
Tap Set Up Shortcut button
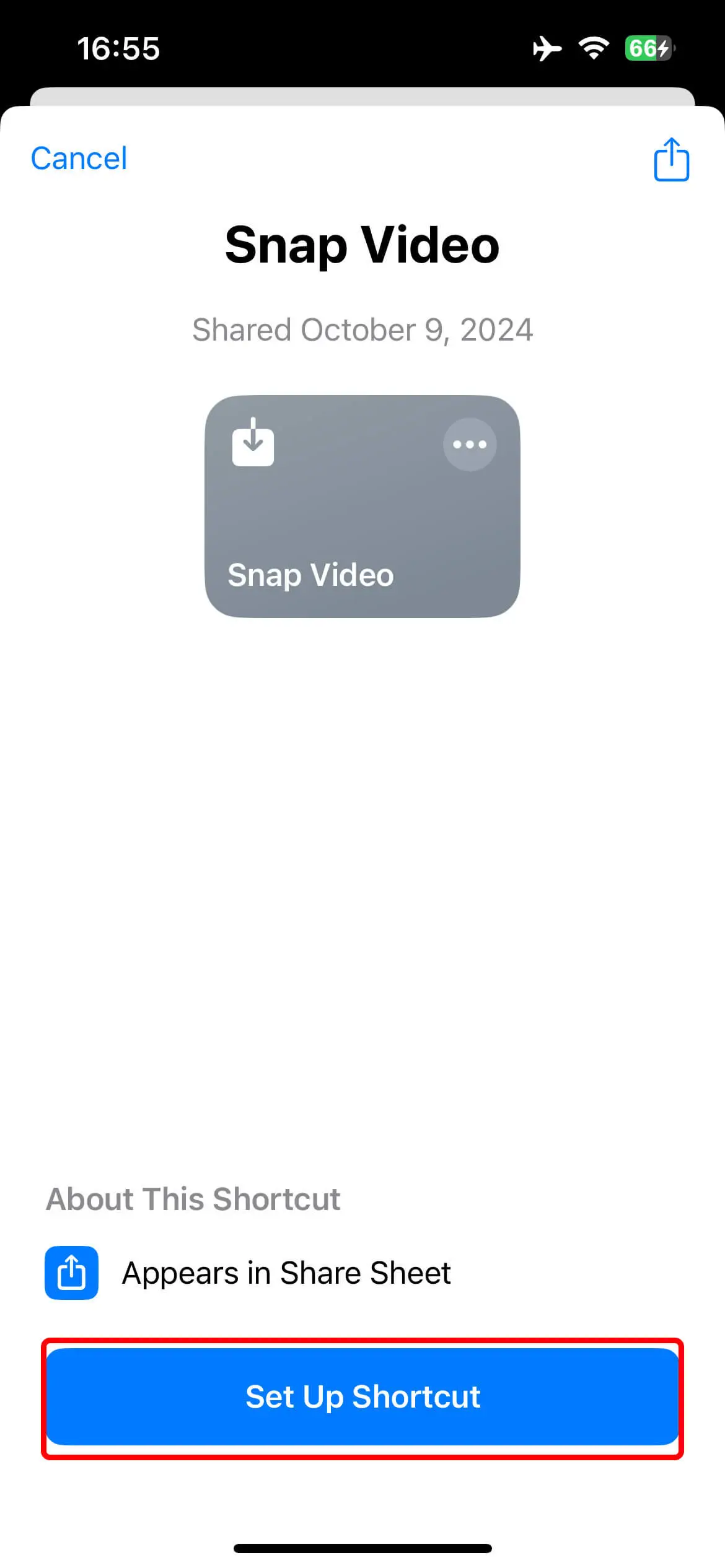pos(362,1396)
